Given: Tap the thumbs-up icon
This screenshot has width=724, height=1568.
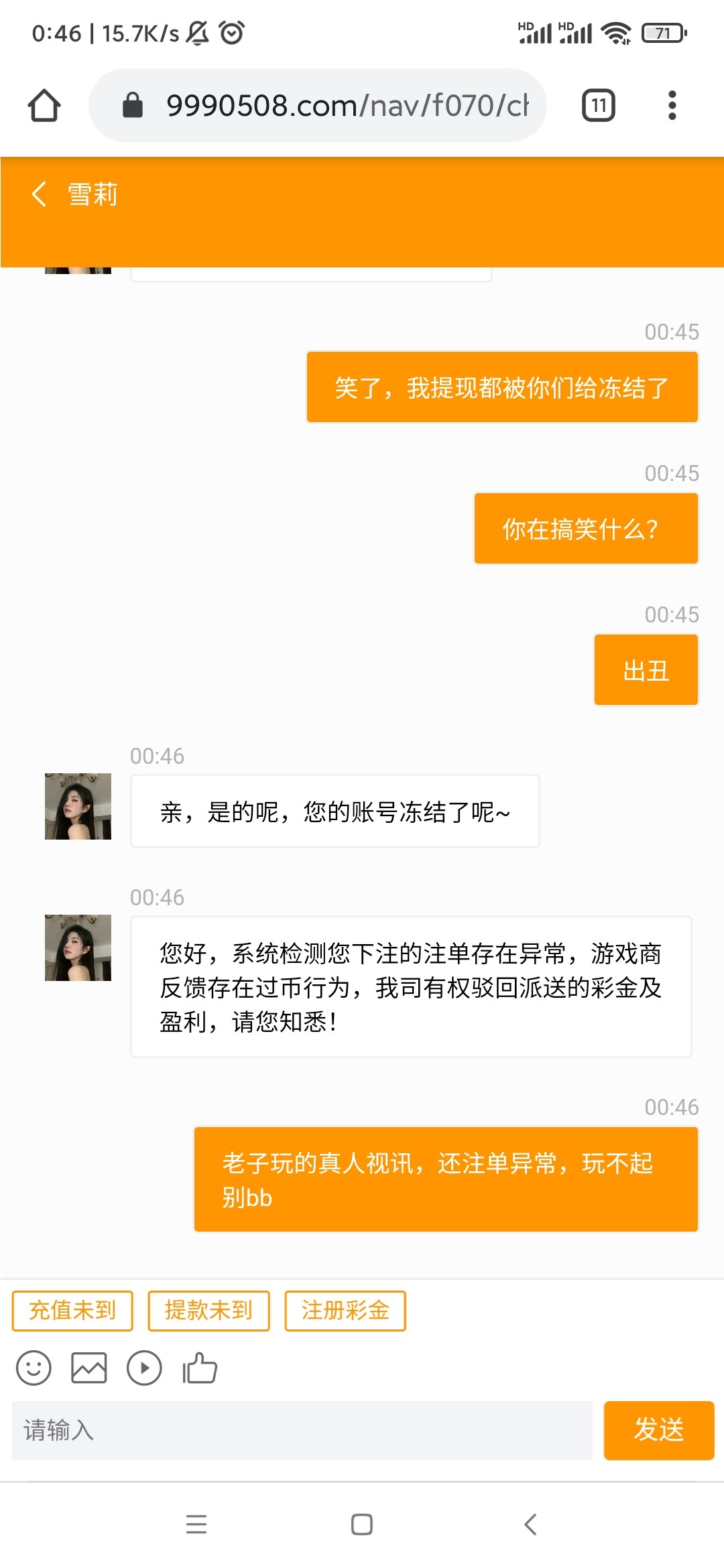Looking at the screenshot, I should 199,1368.
